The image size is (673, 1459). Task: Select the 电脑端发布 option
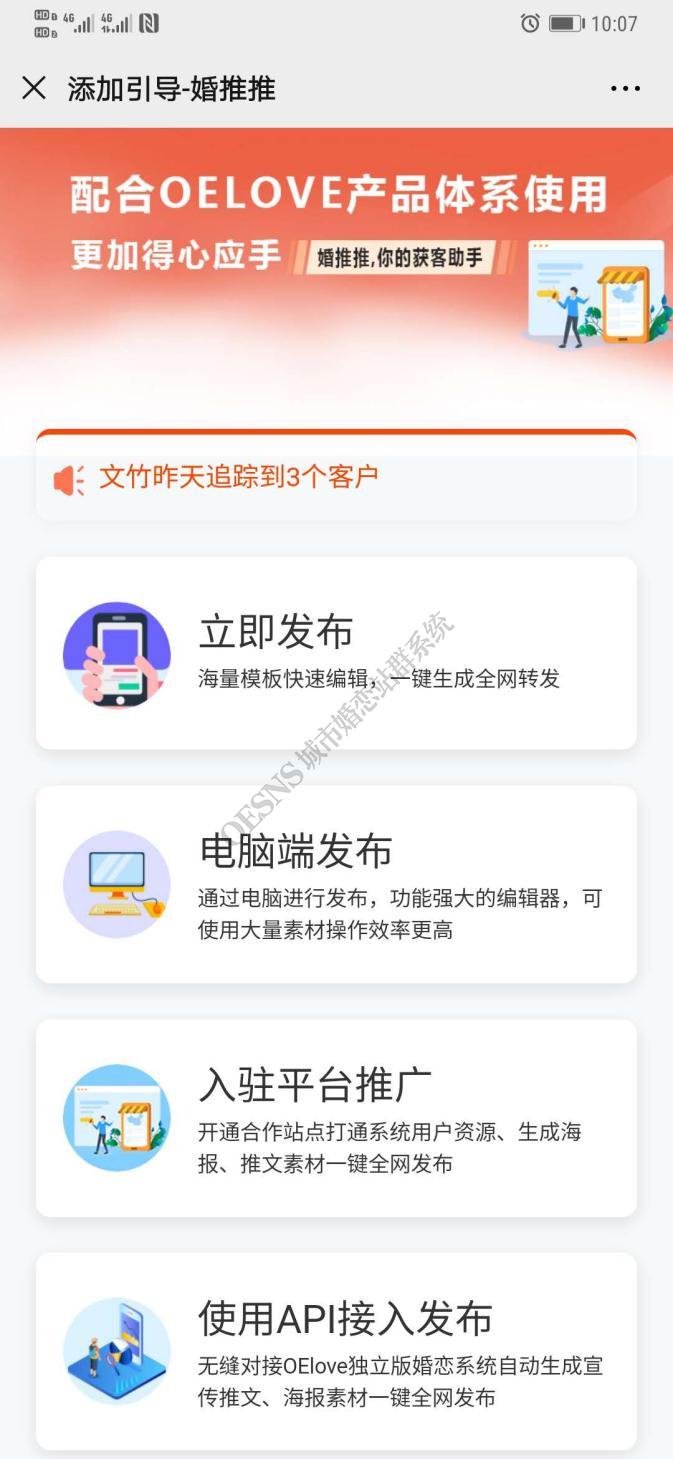336,884
